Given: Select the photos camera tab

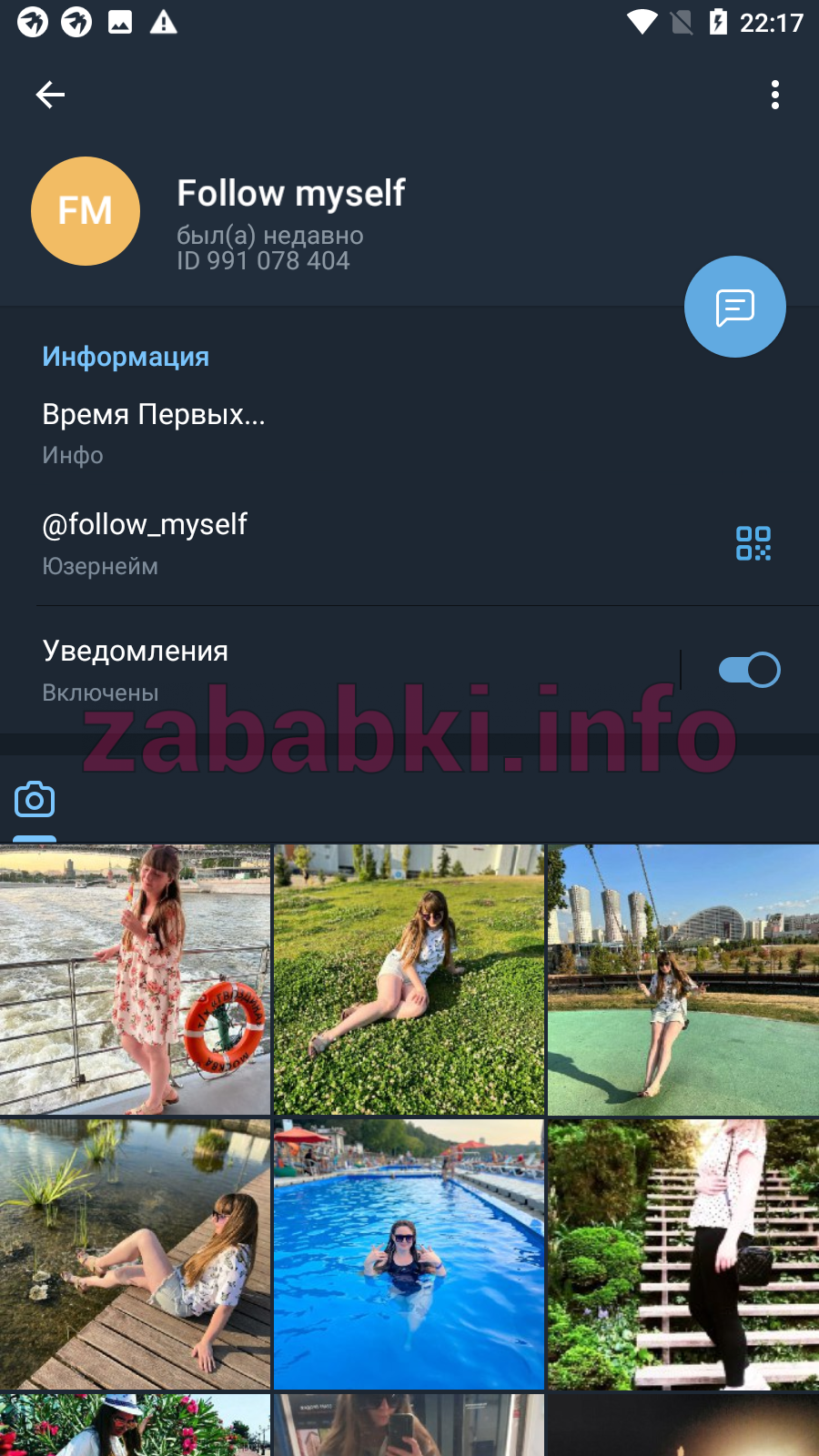Looking at the screenshot, I should point(35,801).
